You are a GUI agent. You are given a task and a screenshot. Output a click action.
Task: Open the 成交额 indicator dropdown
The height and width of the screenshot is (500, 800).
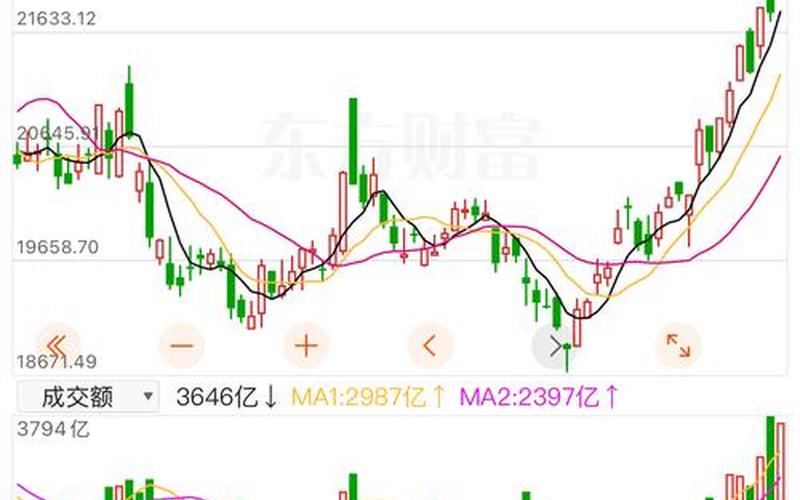pos(87,396)
